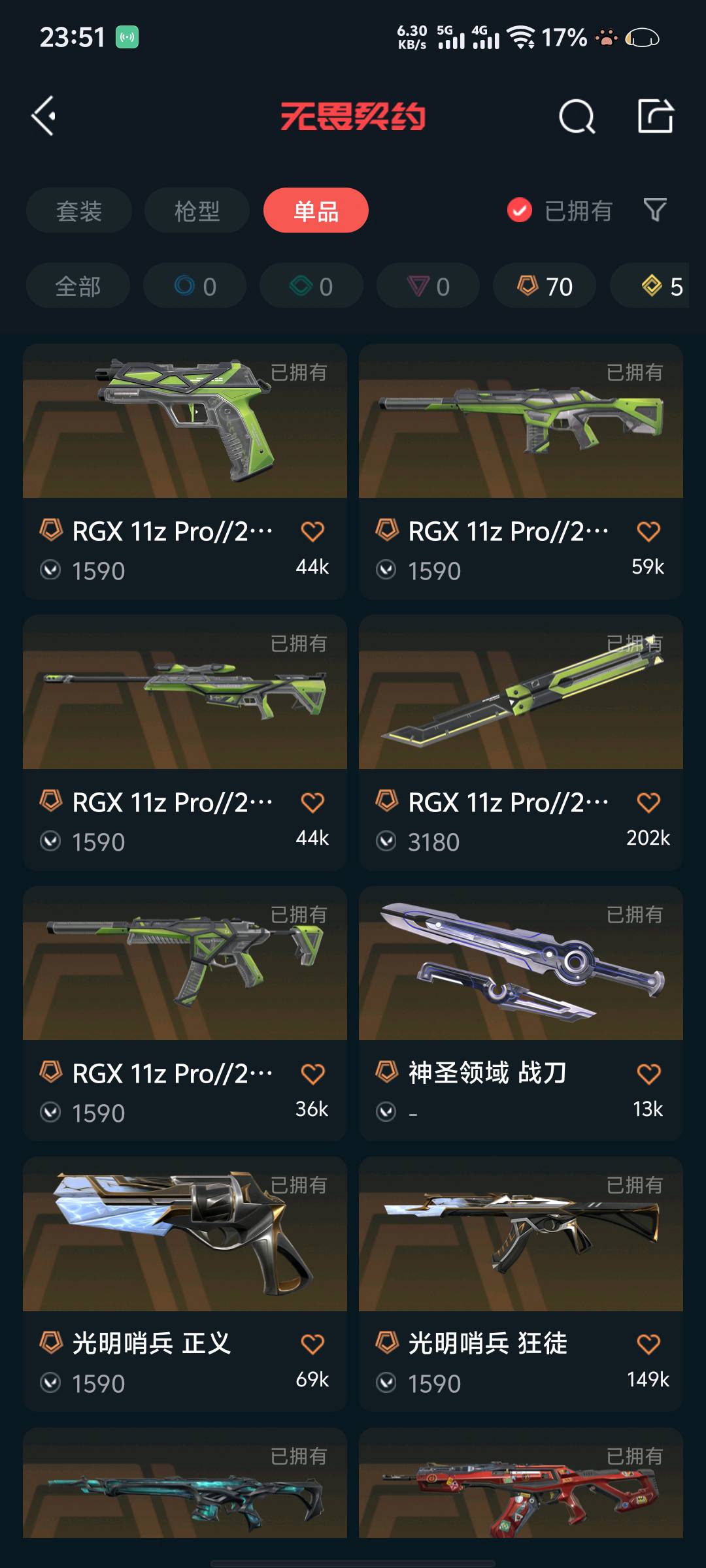Open the search magnifier icon
Image resolution: width=706 pixels, height=1568 pixels.
click(577, 117)
